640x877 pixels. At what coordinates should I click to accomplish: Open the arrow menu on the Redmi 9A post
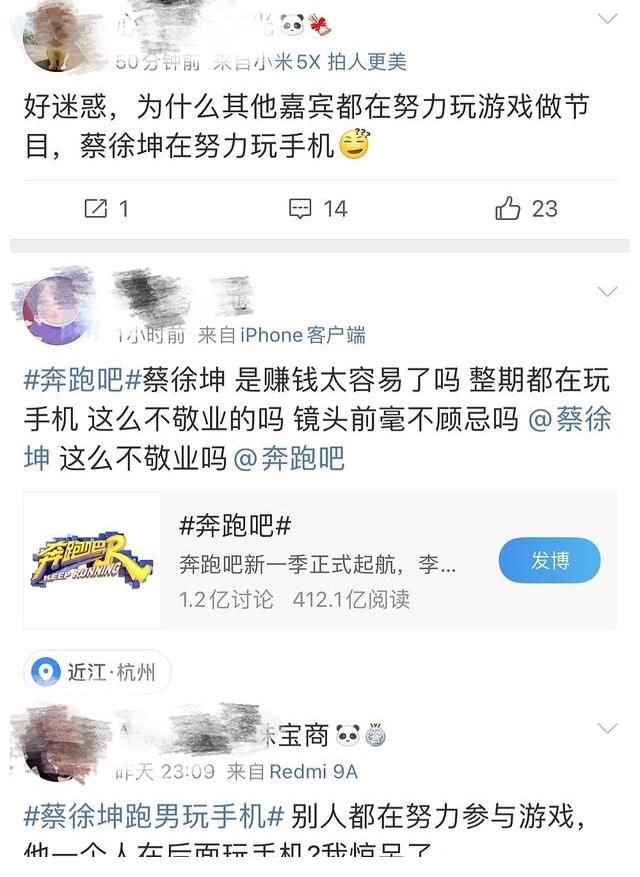[x=607, y=727]
